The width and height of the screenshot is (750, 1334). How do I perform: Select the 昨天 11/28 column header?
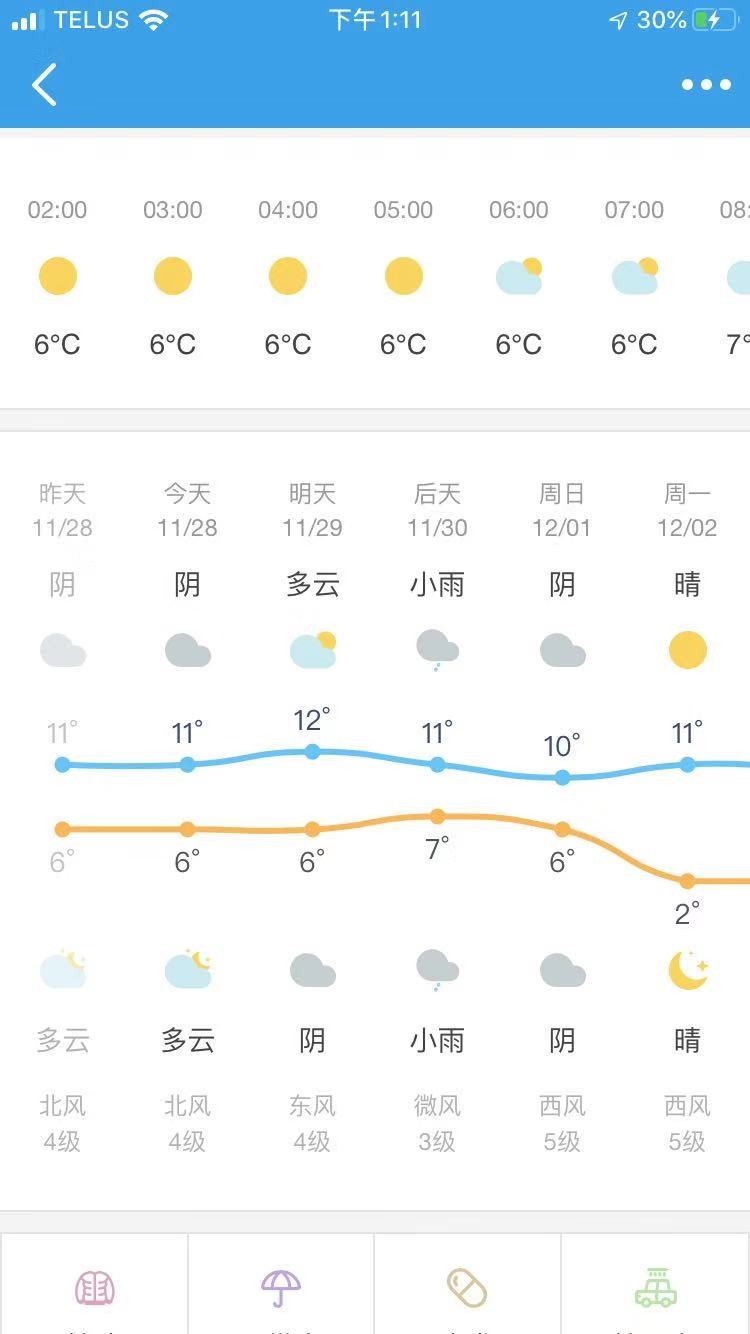pos(62,508)
